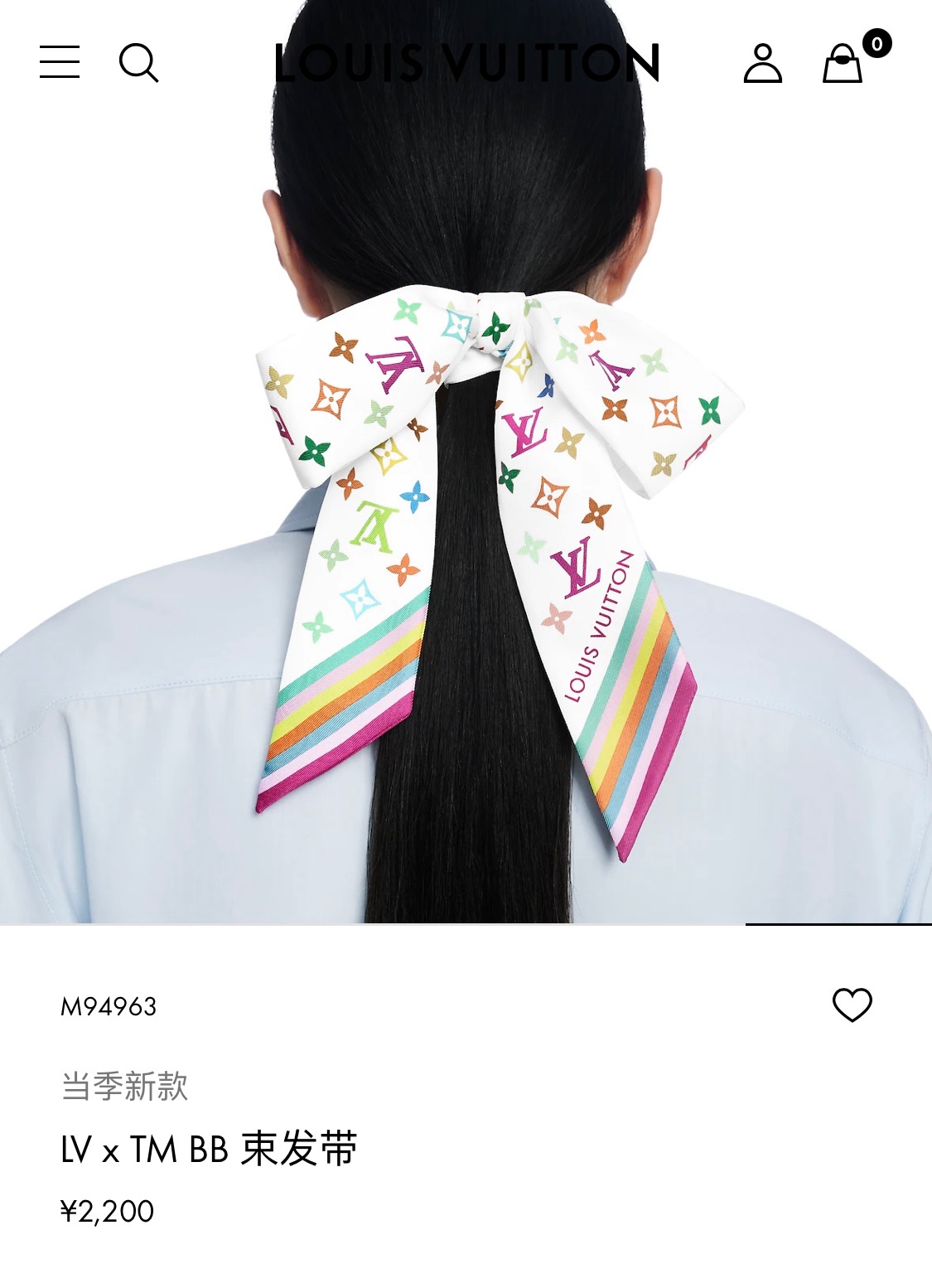This screenshot has height=1288, width=932.
Task: Open the account profile icon
Action: point(762,64)
